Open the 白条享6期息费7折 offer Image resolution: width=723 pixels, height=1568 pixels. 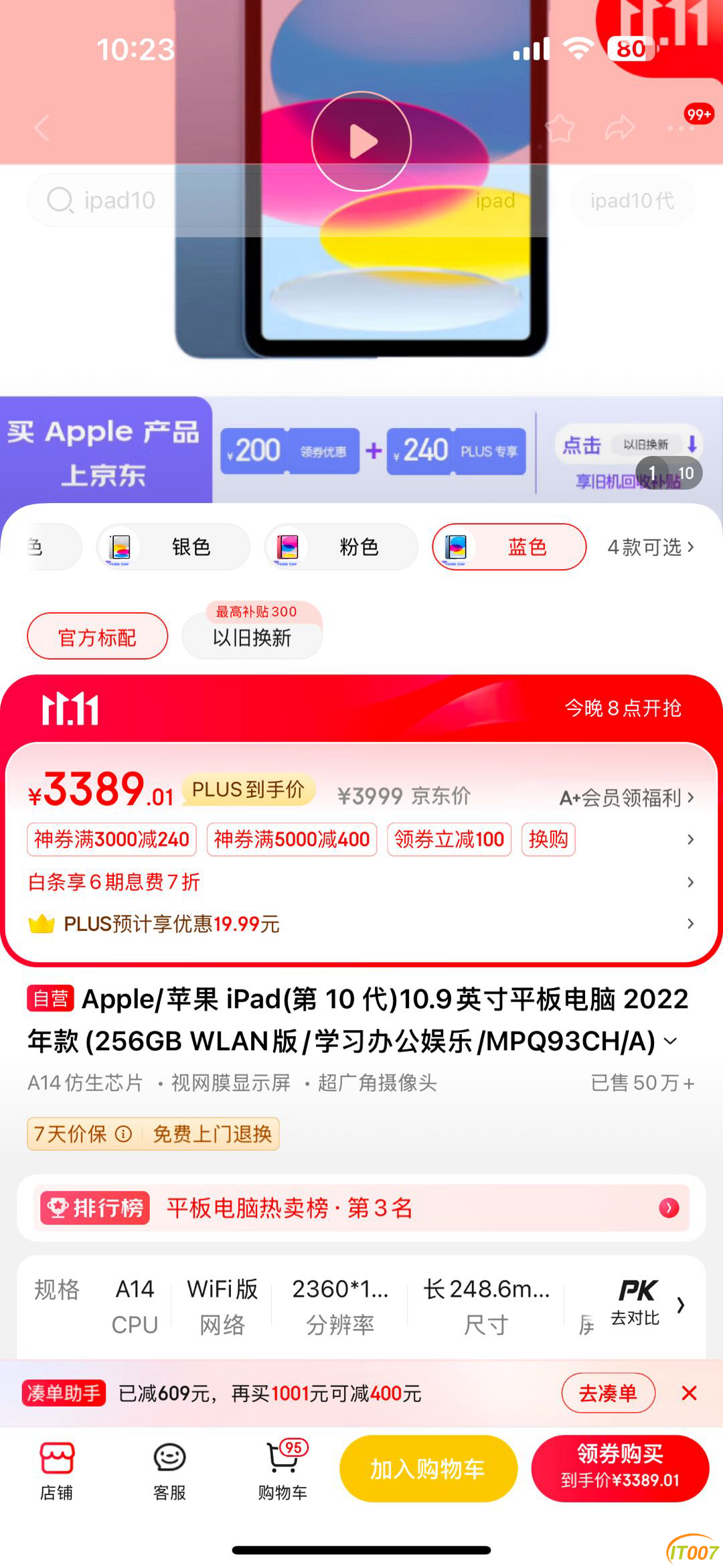point(114,881)
